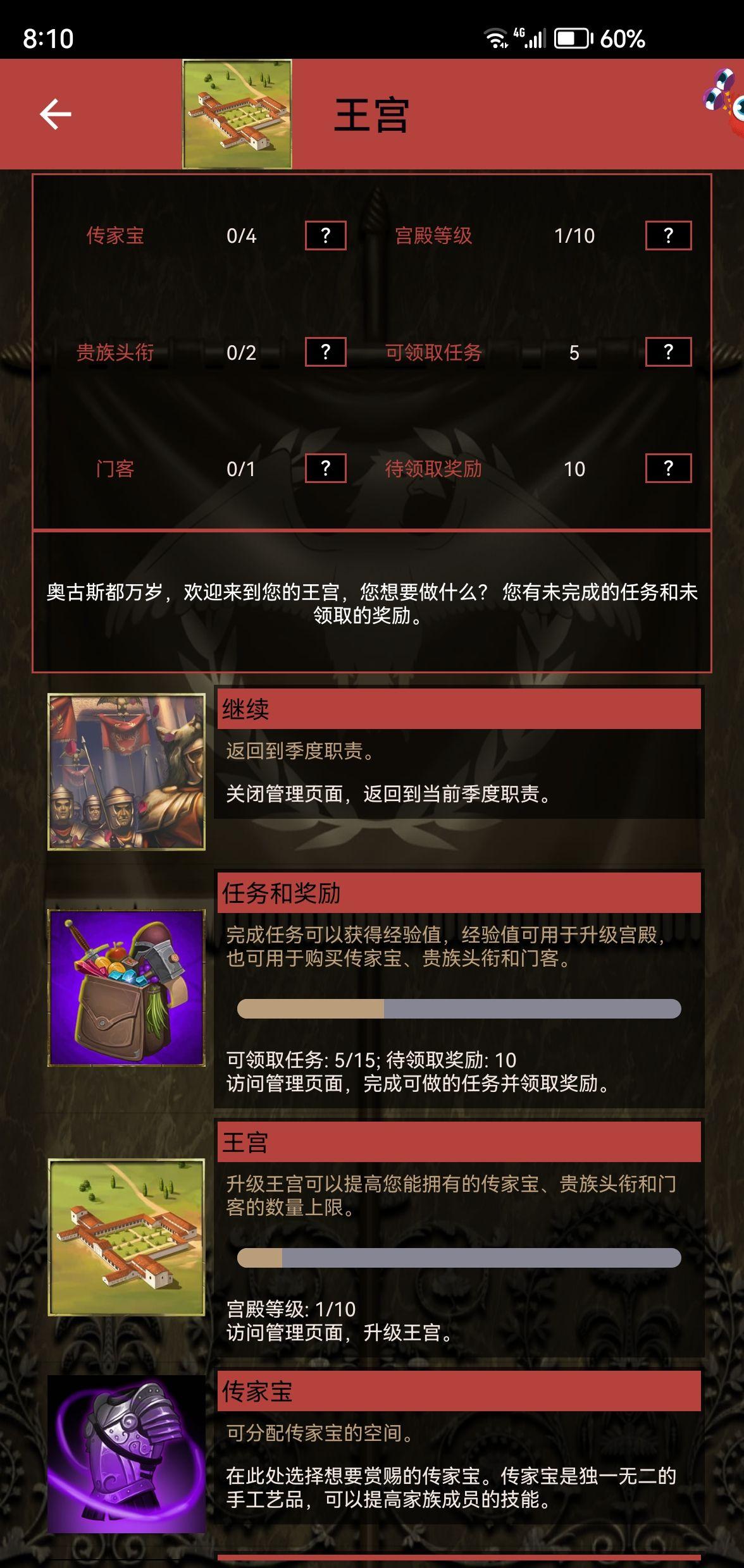Open help for 门客

(325, 469)
